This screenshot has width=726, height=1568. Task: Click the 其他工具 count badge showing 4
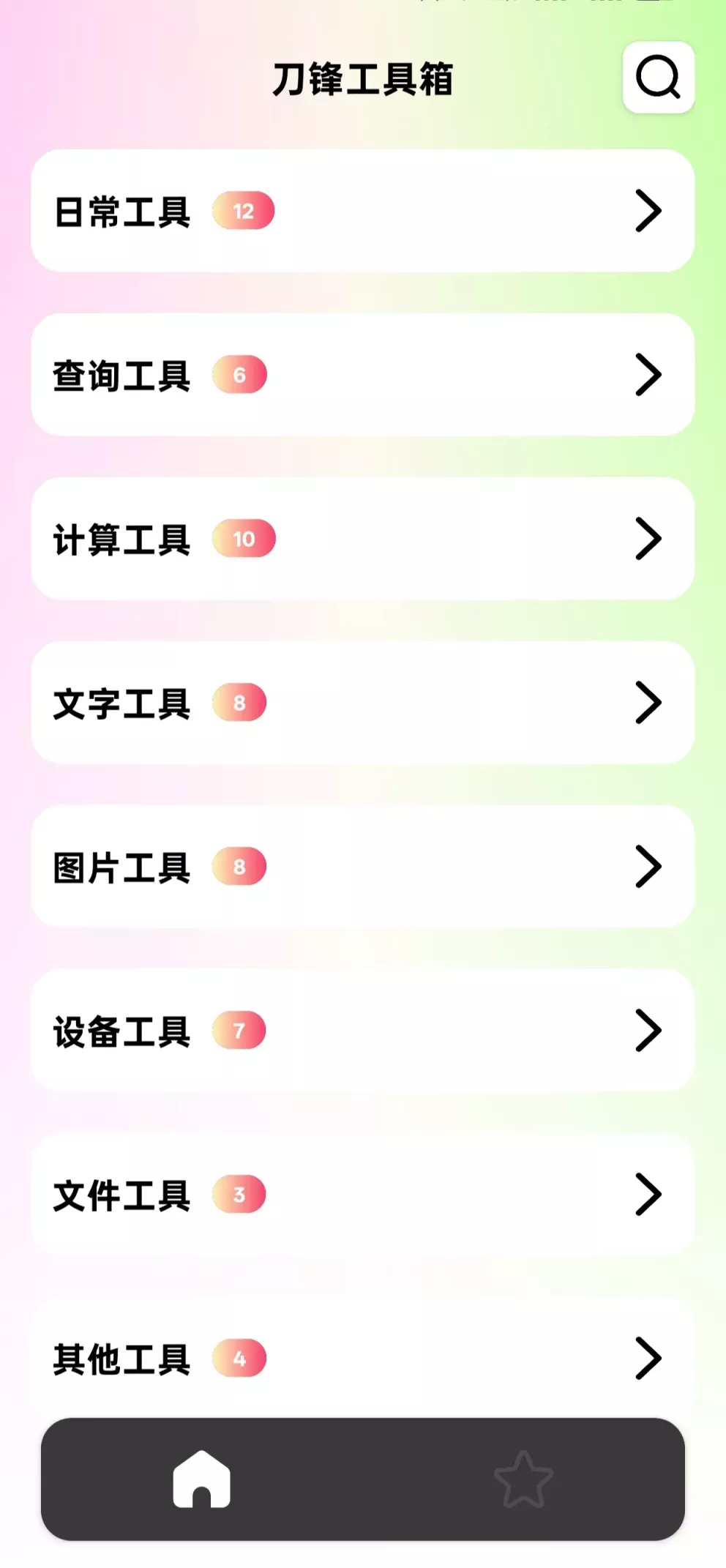click(239, 1358)
